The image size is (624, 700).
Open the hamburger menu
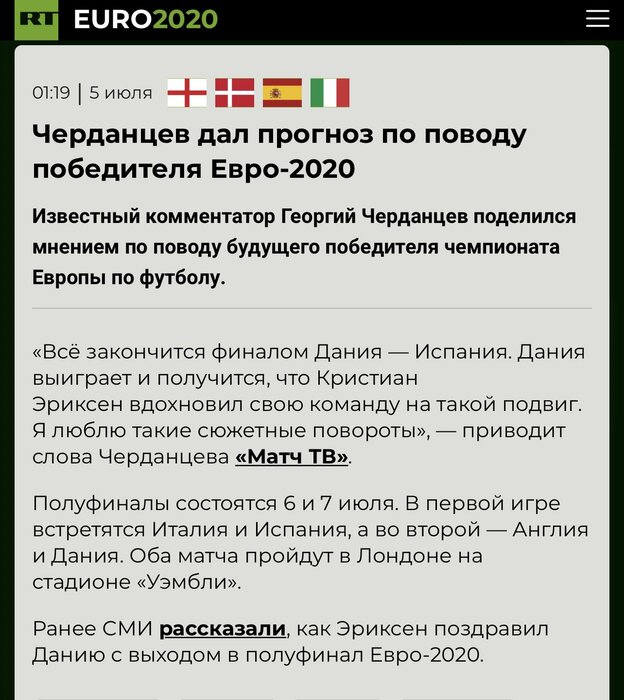coord(597,19)
